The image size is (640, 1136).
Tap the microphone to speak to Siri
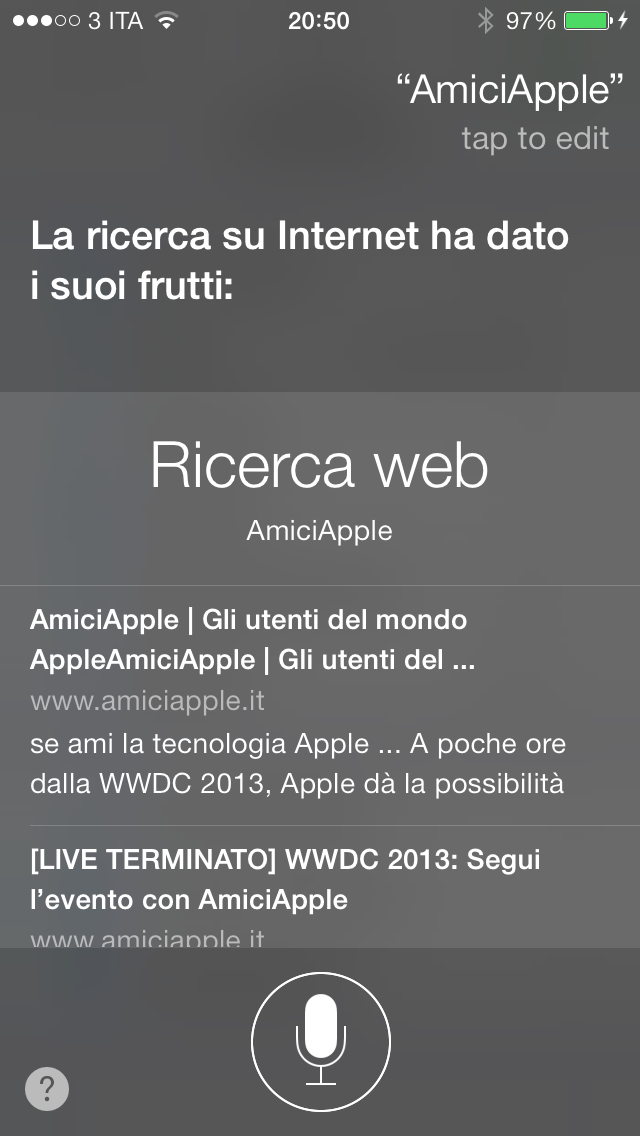(x=320, y=1041)
